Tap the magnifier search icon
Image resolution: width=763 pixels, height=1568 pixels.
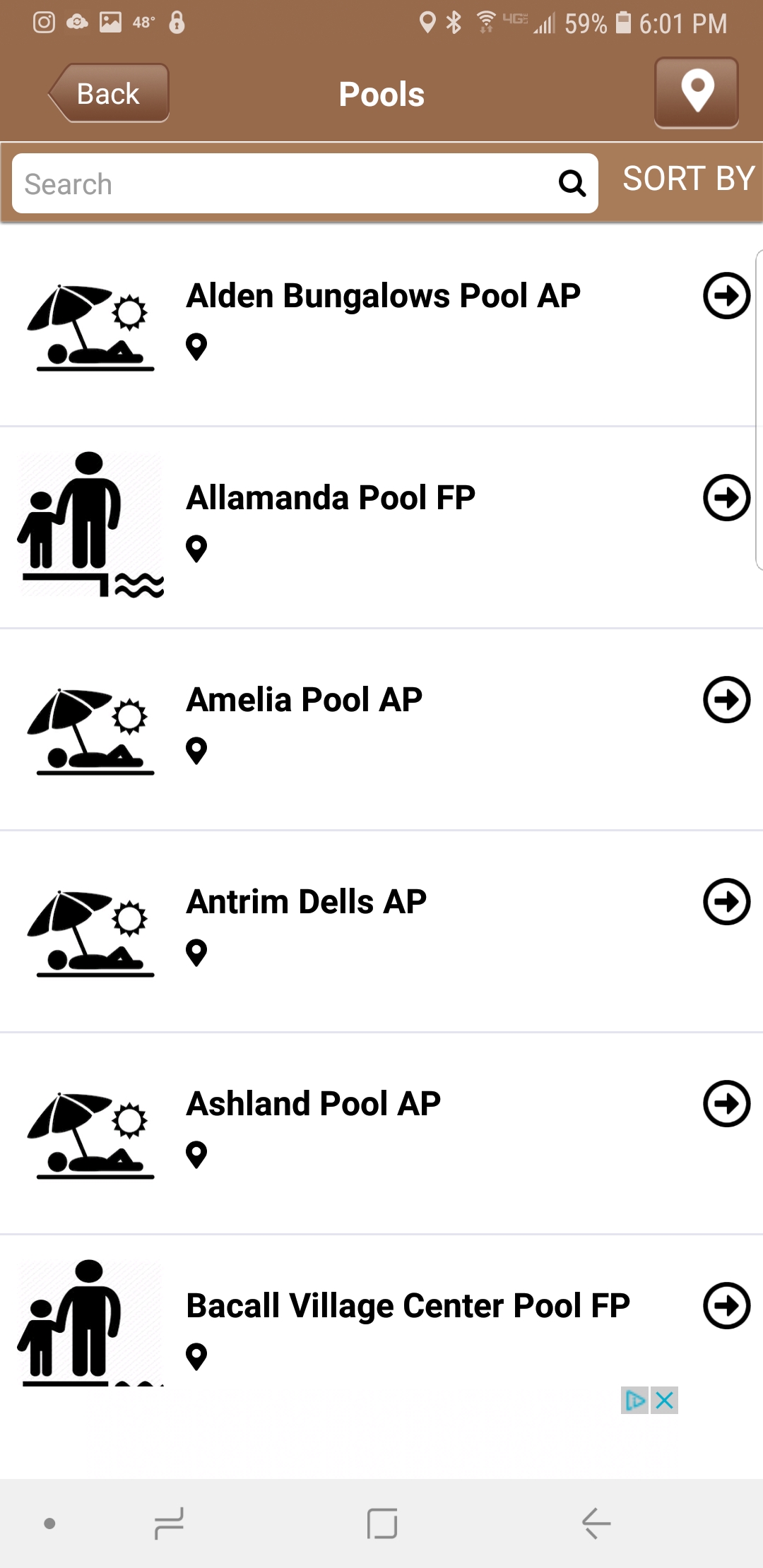click(x=572, y=184)
